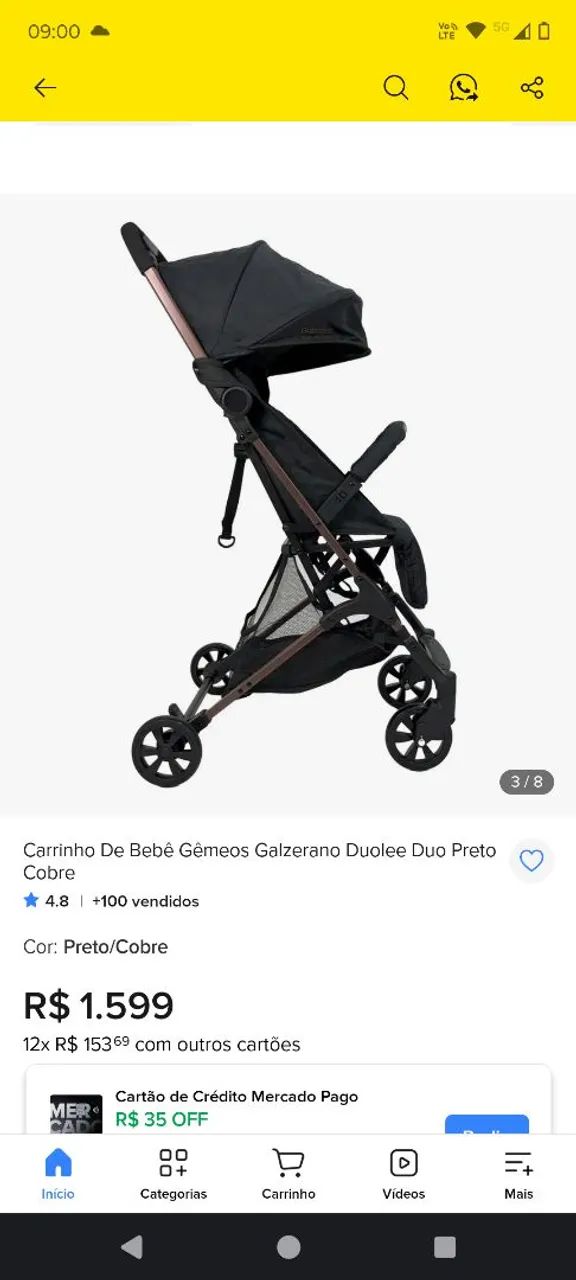Go back using the top arrow
Viewport: 576px width, 1280px height.
pos(45,88)
